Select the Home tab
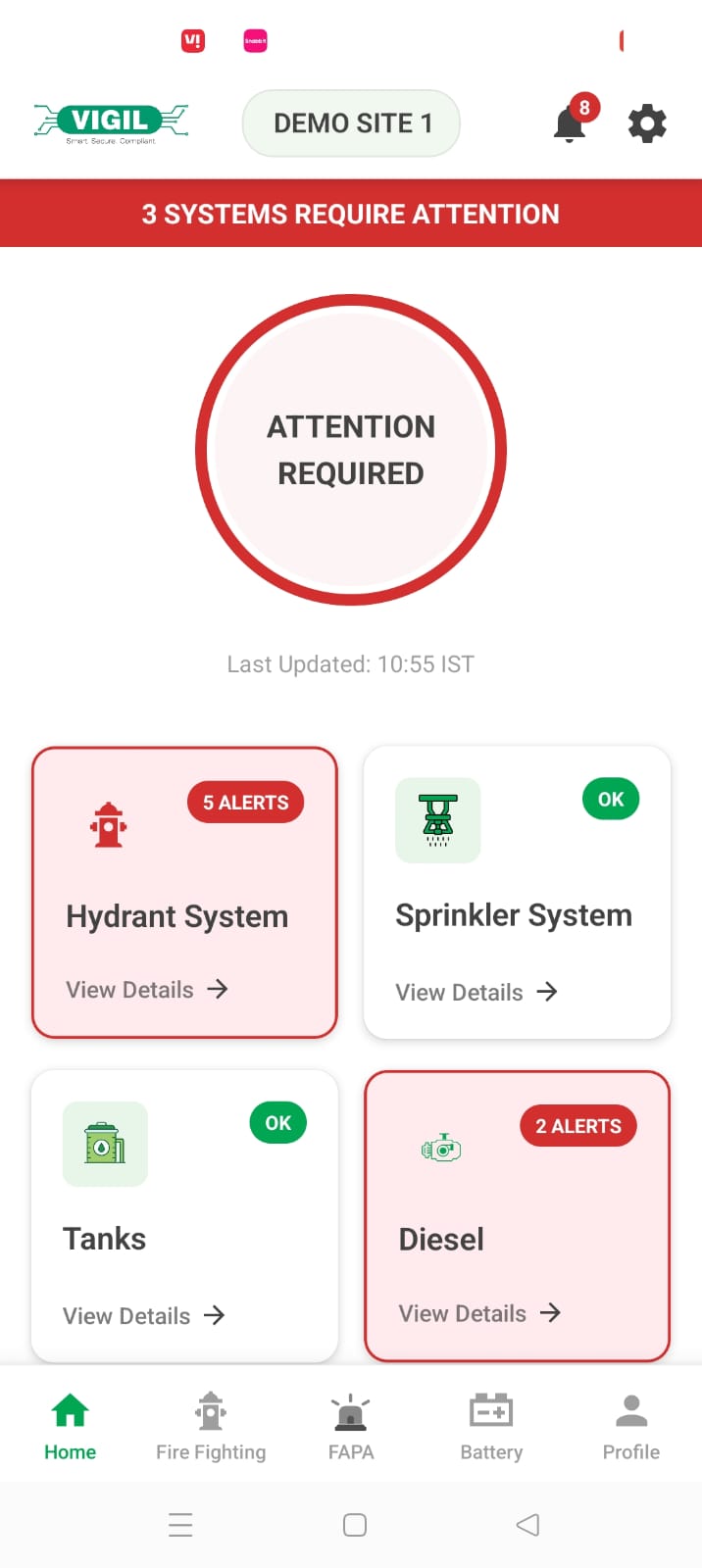The image size is (702, 1568). [x=71, y=1426]
